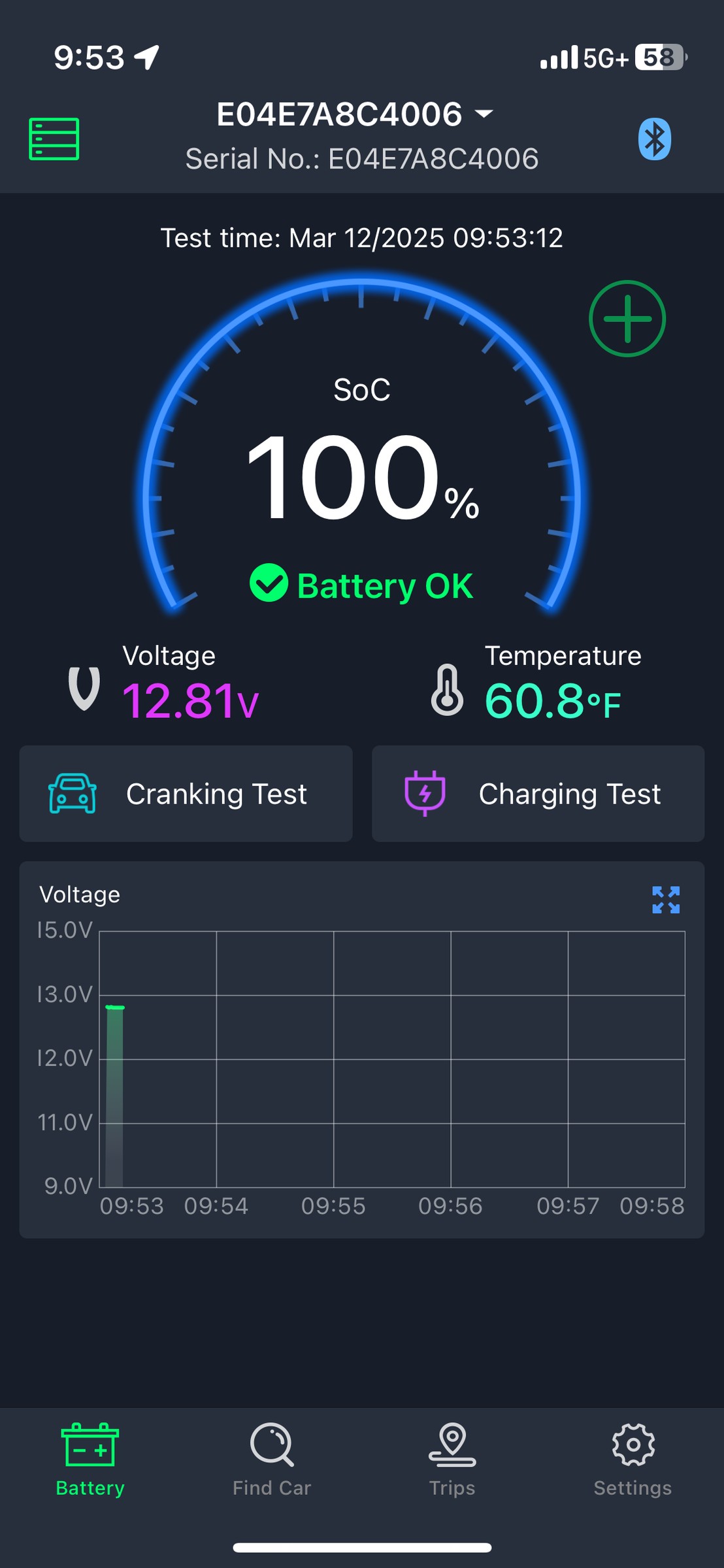Viewport: 724px width, 1568px height.
Task: Start the Charging Test
Action: (538, 794)
